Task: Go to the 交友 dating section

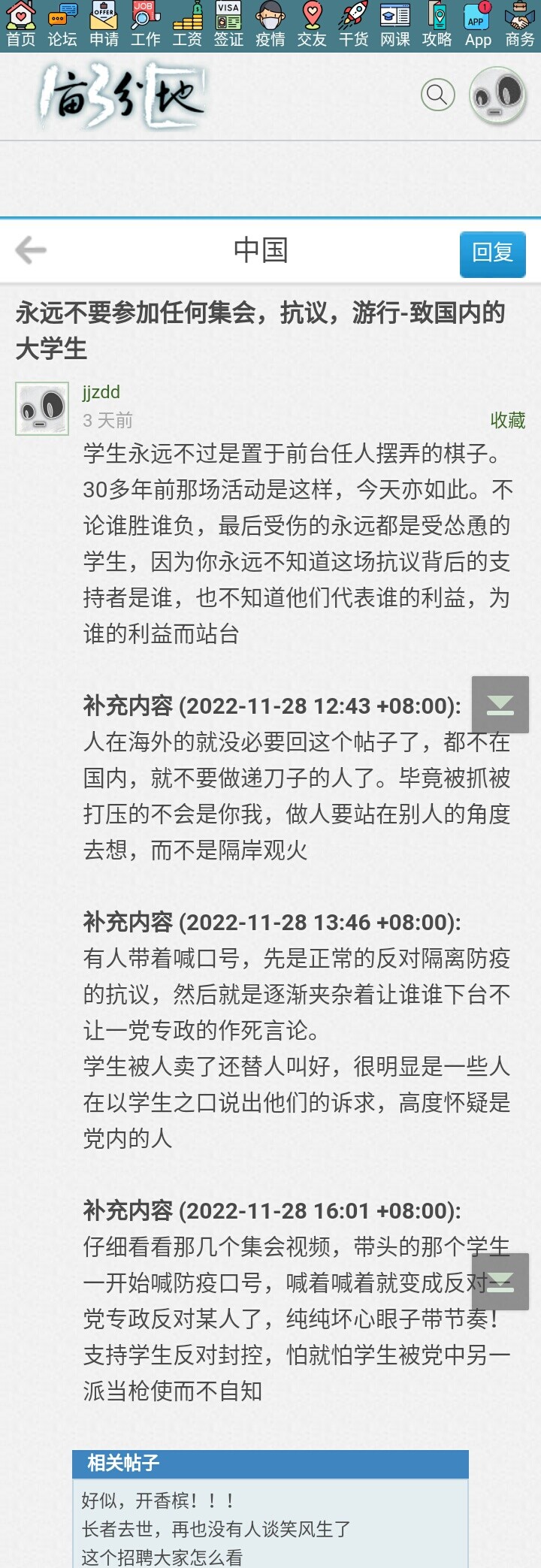Action: coord(312,24)
